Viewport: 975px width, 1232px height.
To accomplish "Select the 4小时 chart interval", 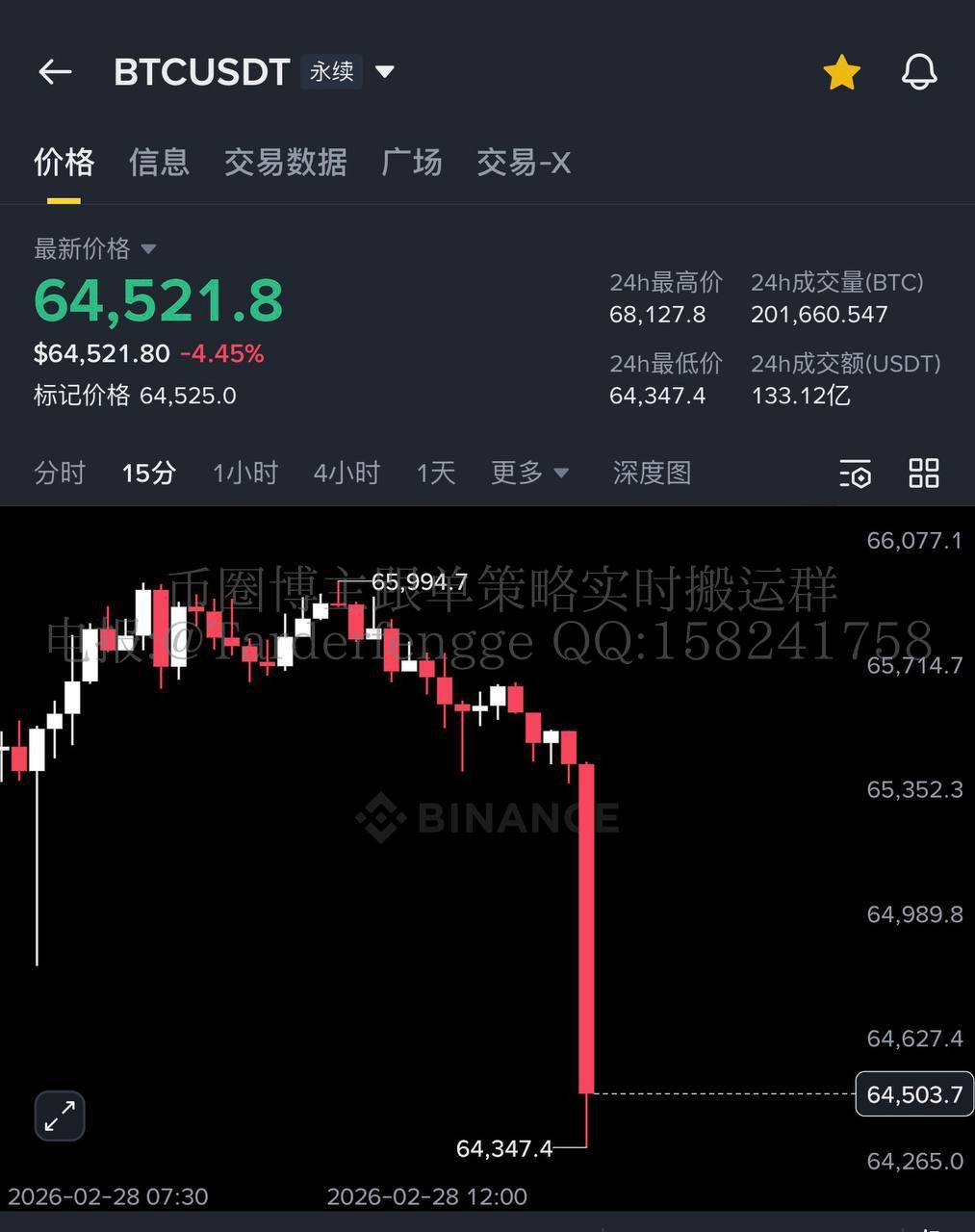I will point(346,473).
